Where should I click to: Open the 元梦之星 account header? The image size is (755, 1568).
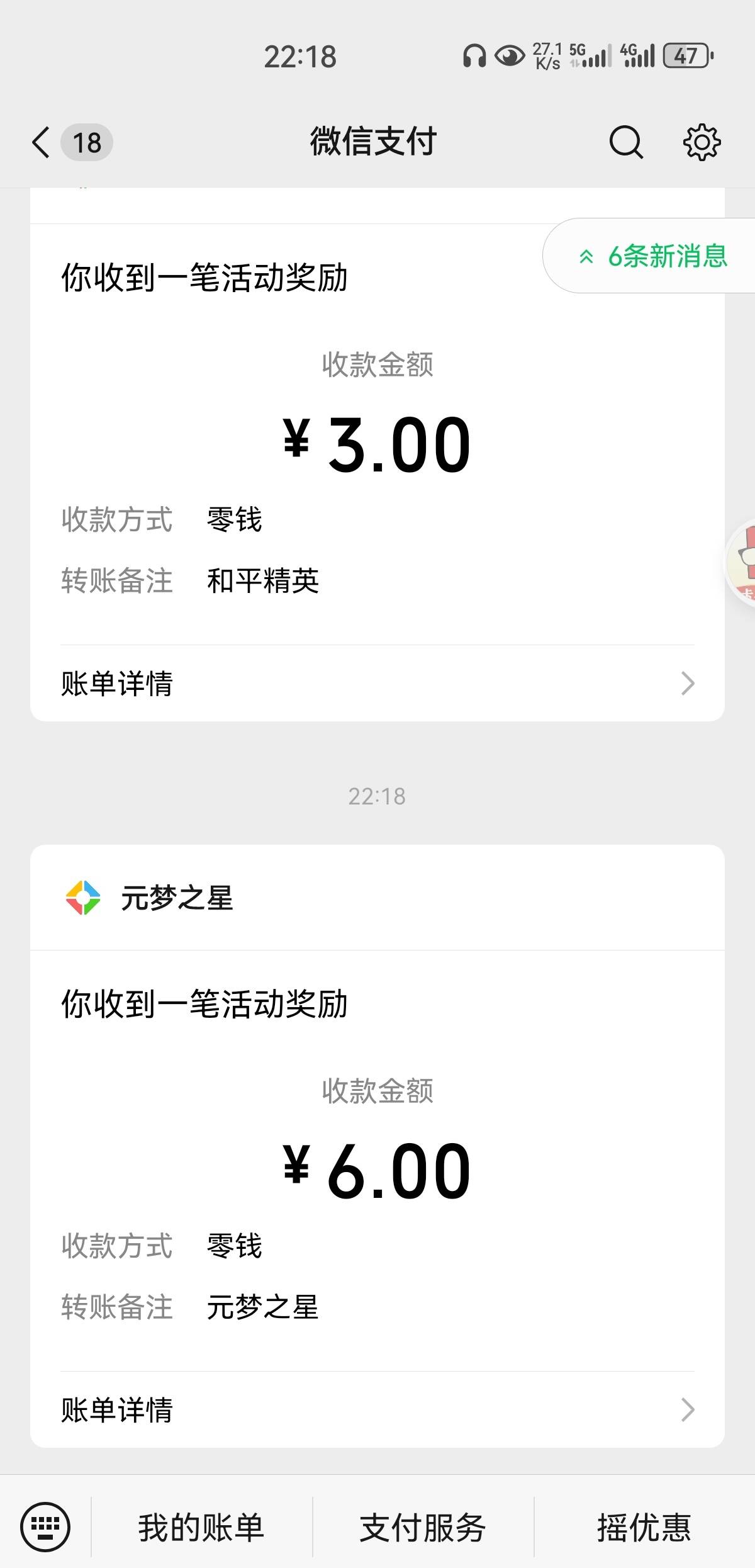click(x=177, y=898)
